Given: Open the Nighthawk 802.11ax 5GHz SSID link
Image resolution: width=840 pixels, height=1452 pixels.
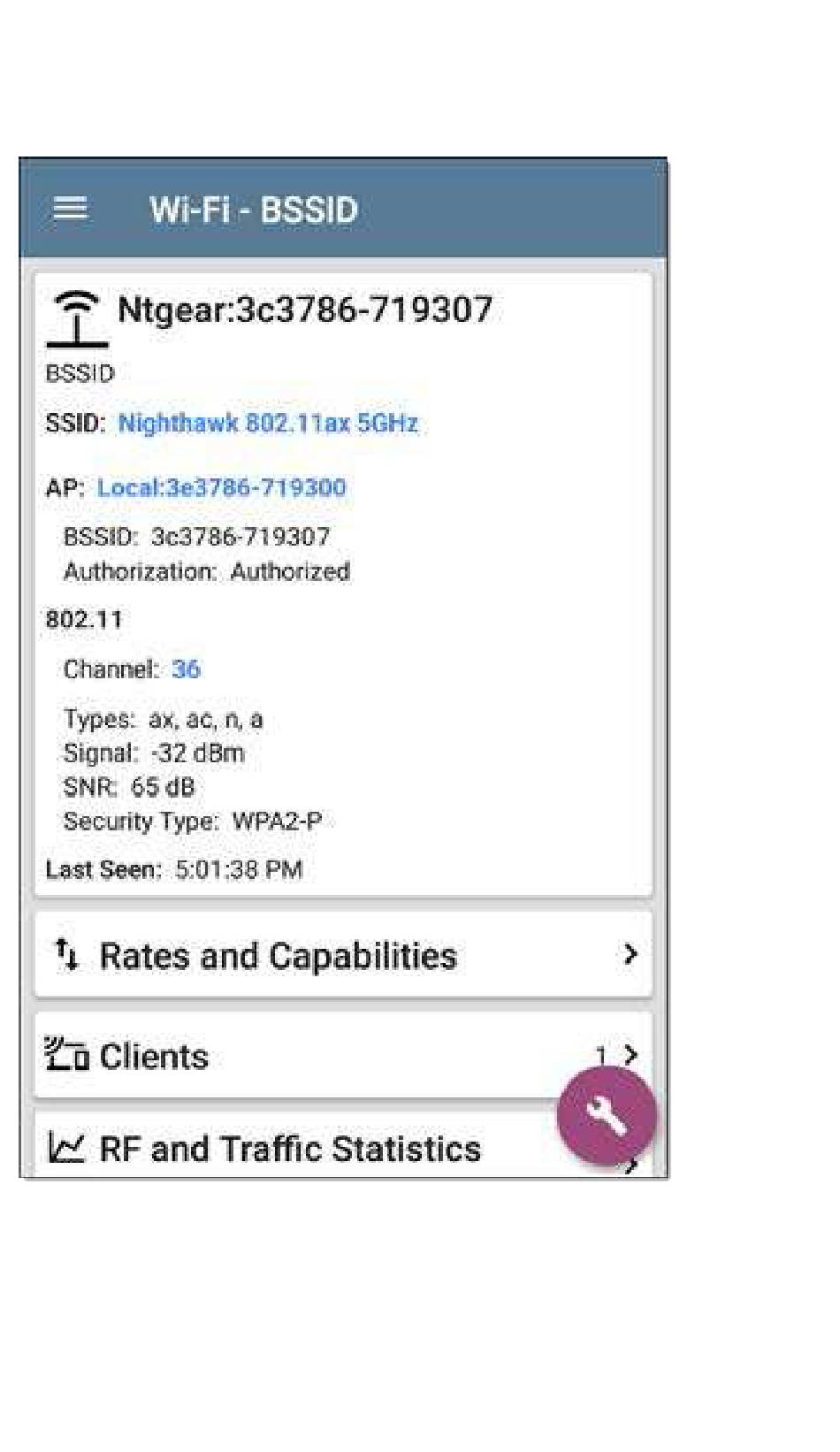Looking at the screenshot, I should coord(268,424).
